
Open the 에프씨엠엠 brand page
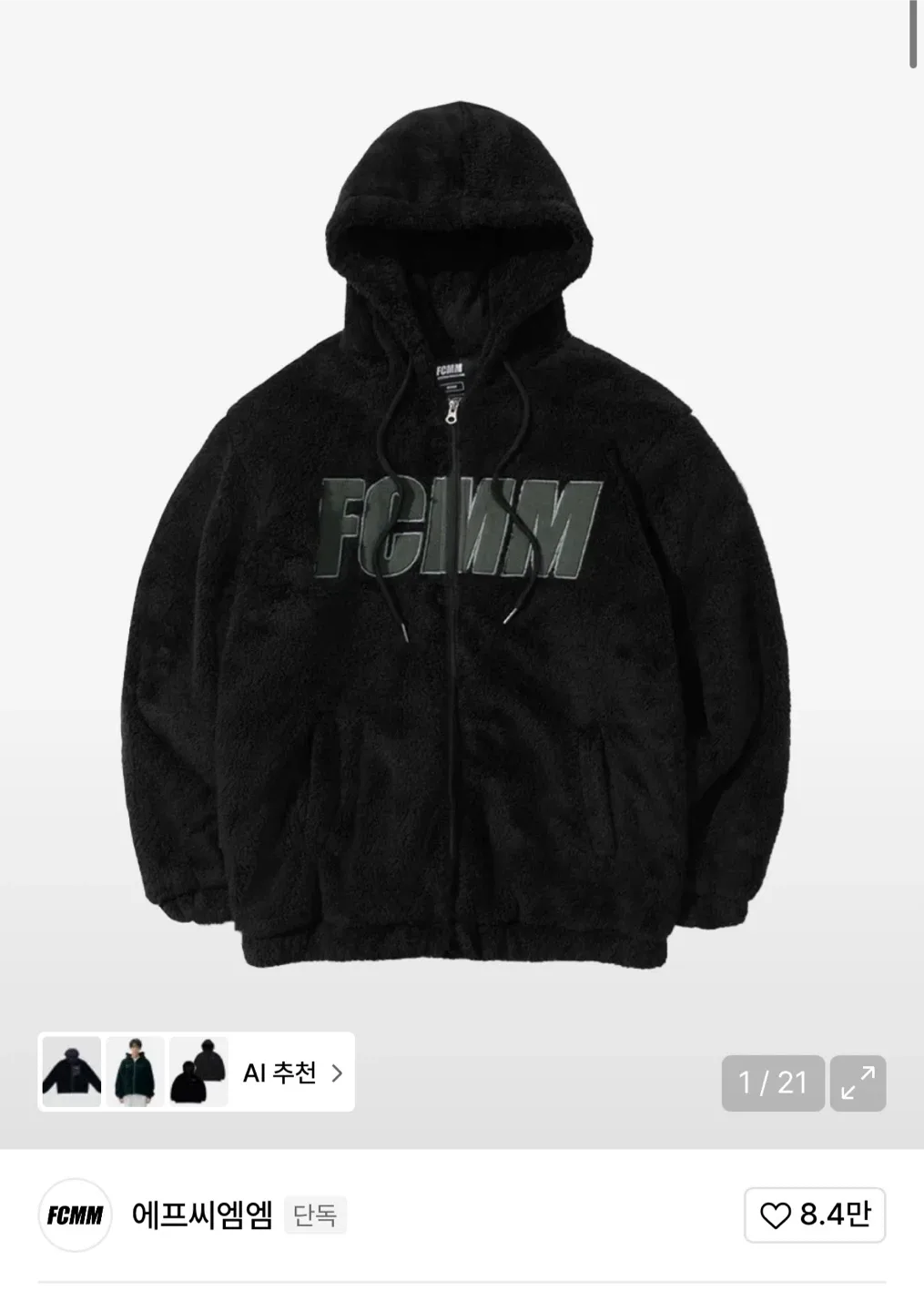coord(201,1215)
